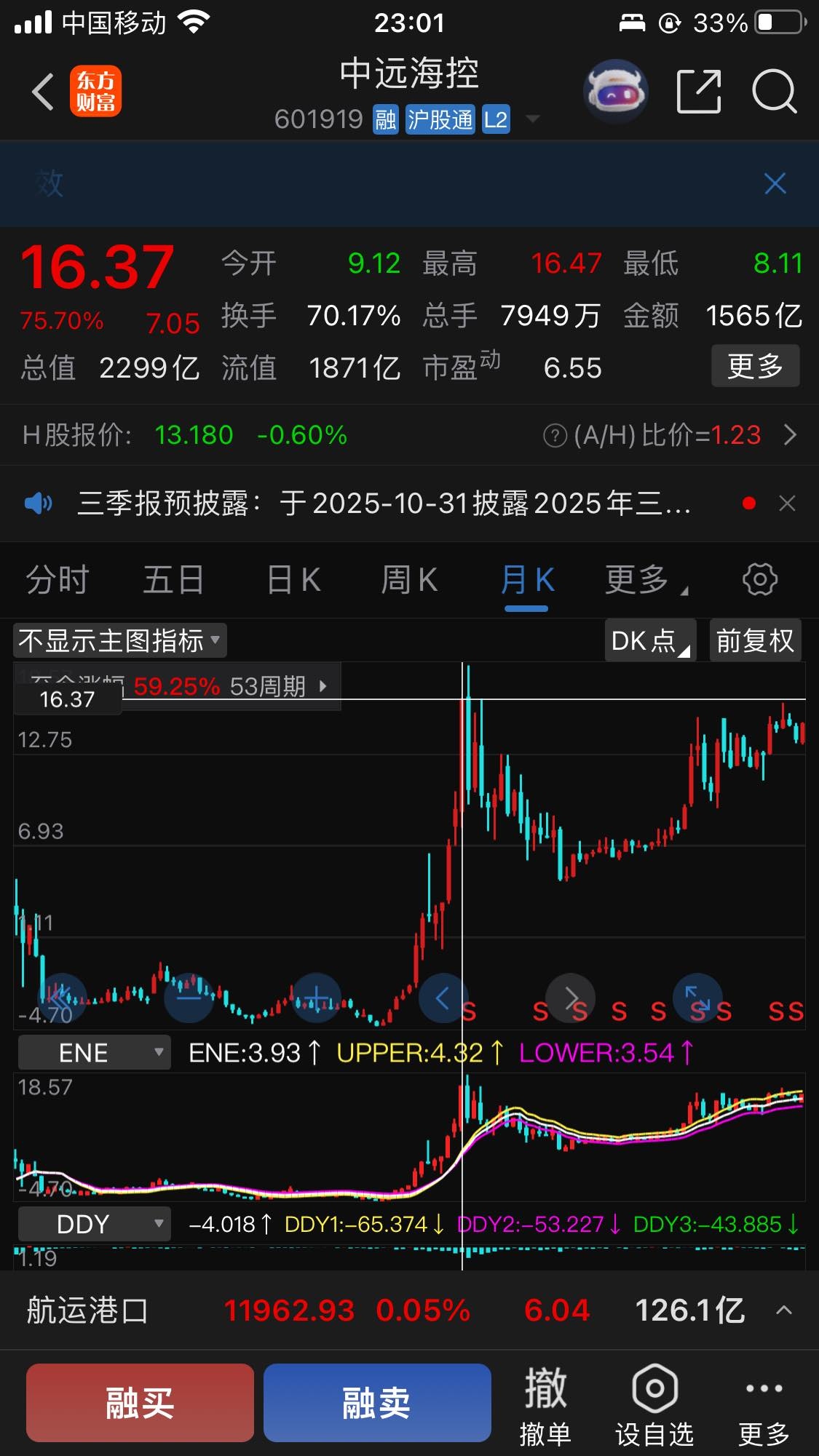Open H股报价 details via right chevron
Screen dimensions: 819x1456
791,435
